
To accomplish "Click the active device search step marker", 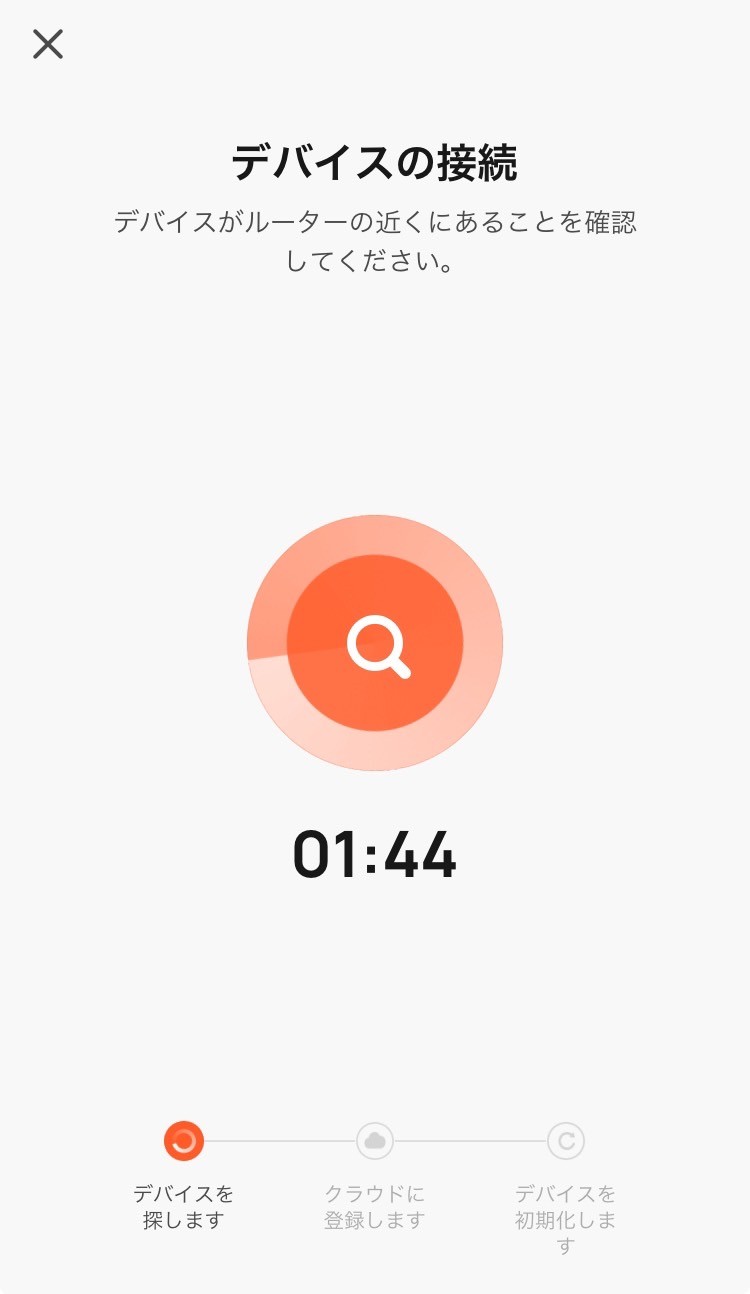I will [x=186, y=1141].
